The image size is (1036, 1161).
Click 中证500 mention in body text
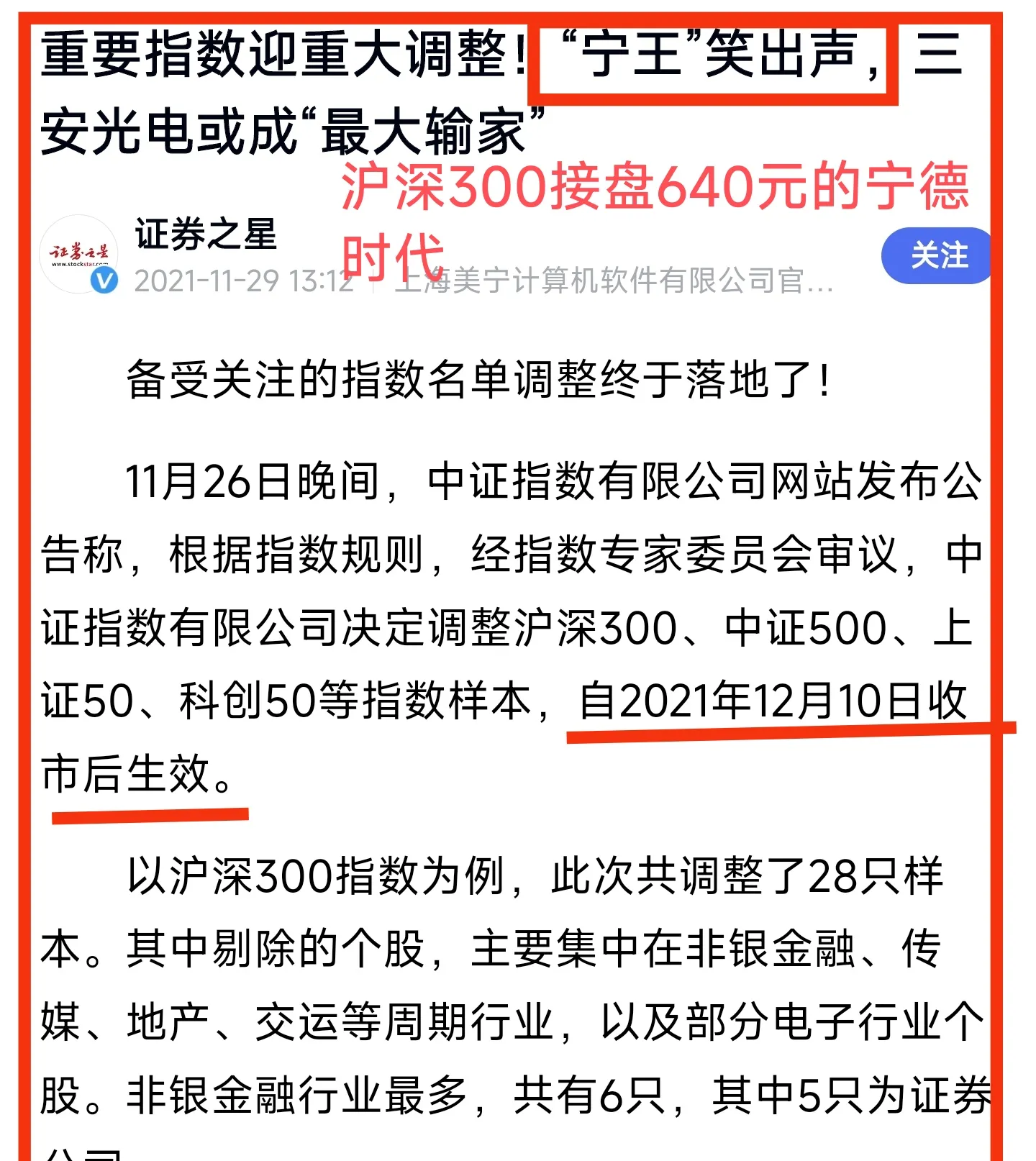pos(806,628)
